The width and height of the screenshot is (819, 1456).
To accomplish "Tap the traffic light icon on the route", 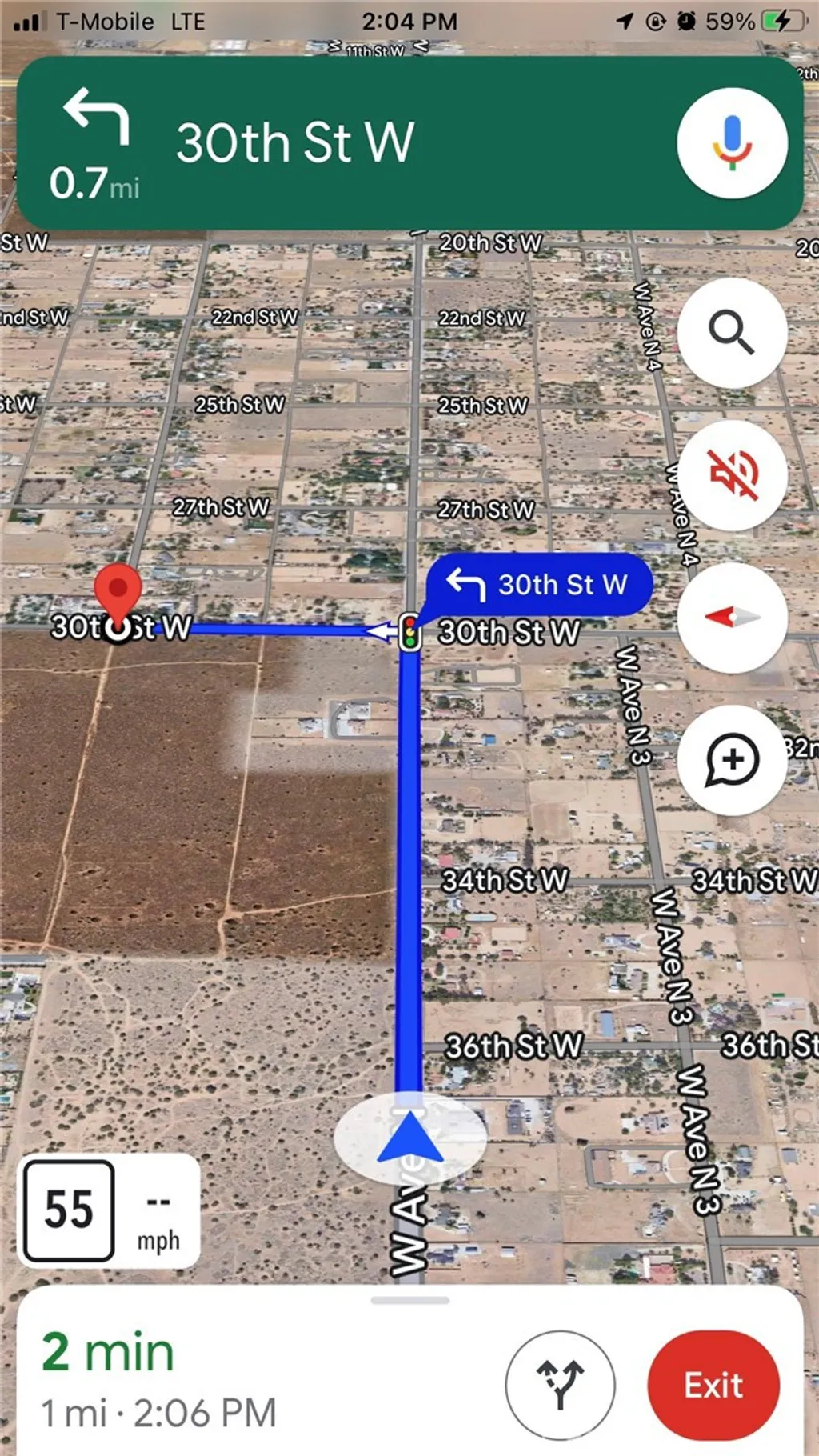I will pyautogui.click(x=410, y=632).
